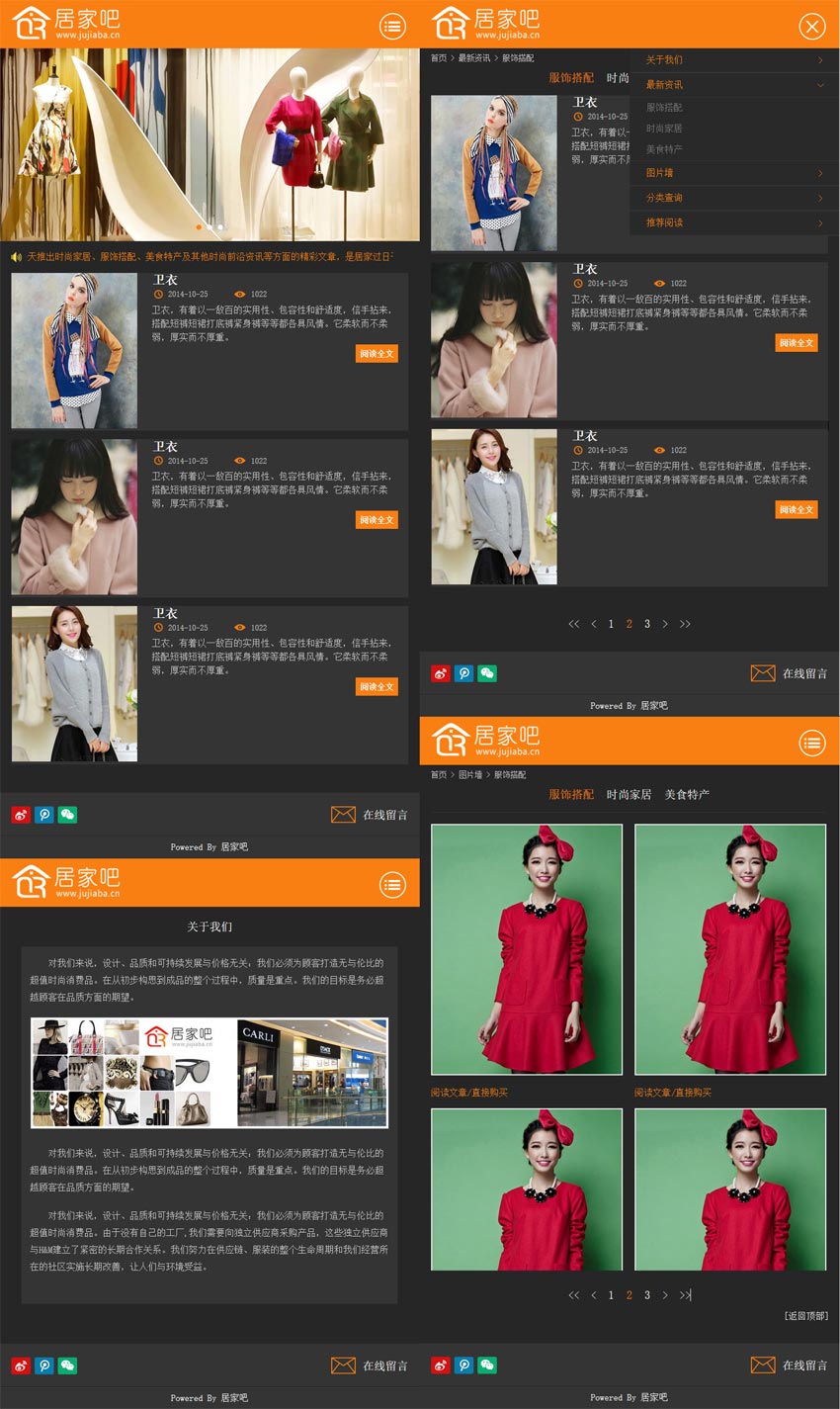The image size is (840, 1409).
Task: Click the red dress photo thumbnail
Action: click(527, 948)
